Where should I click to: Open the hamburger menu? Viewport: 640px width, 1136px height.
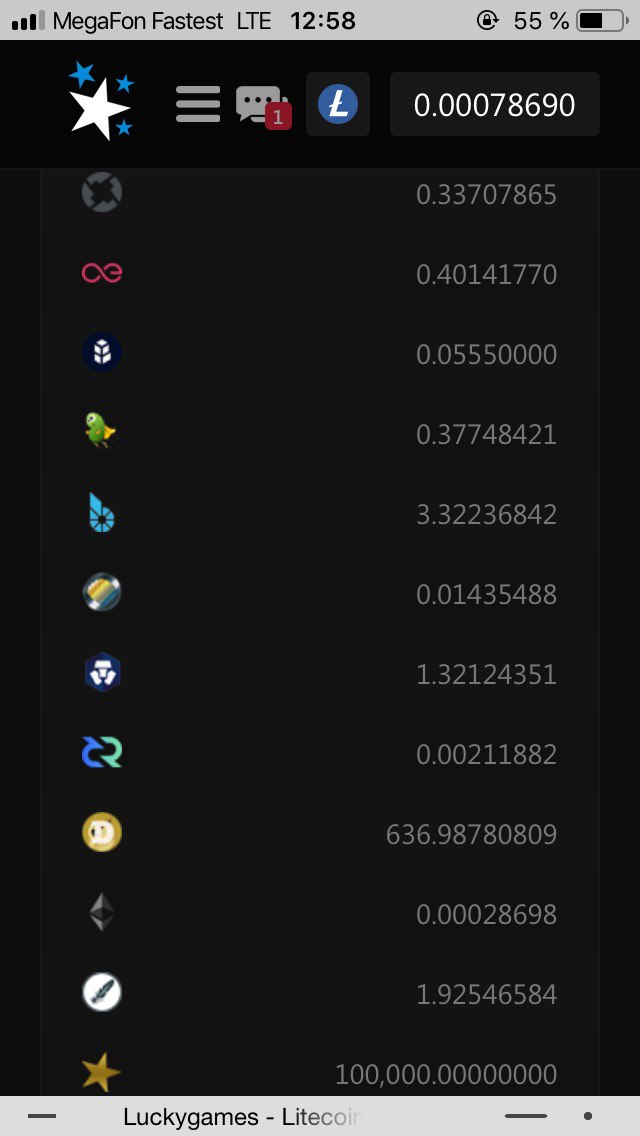click(x=198, y=104)
